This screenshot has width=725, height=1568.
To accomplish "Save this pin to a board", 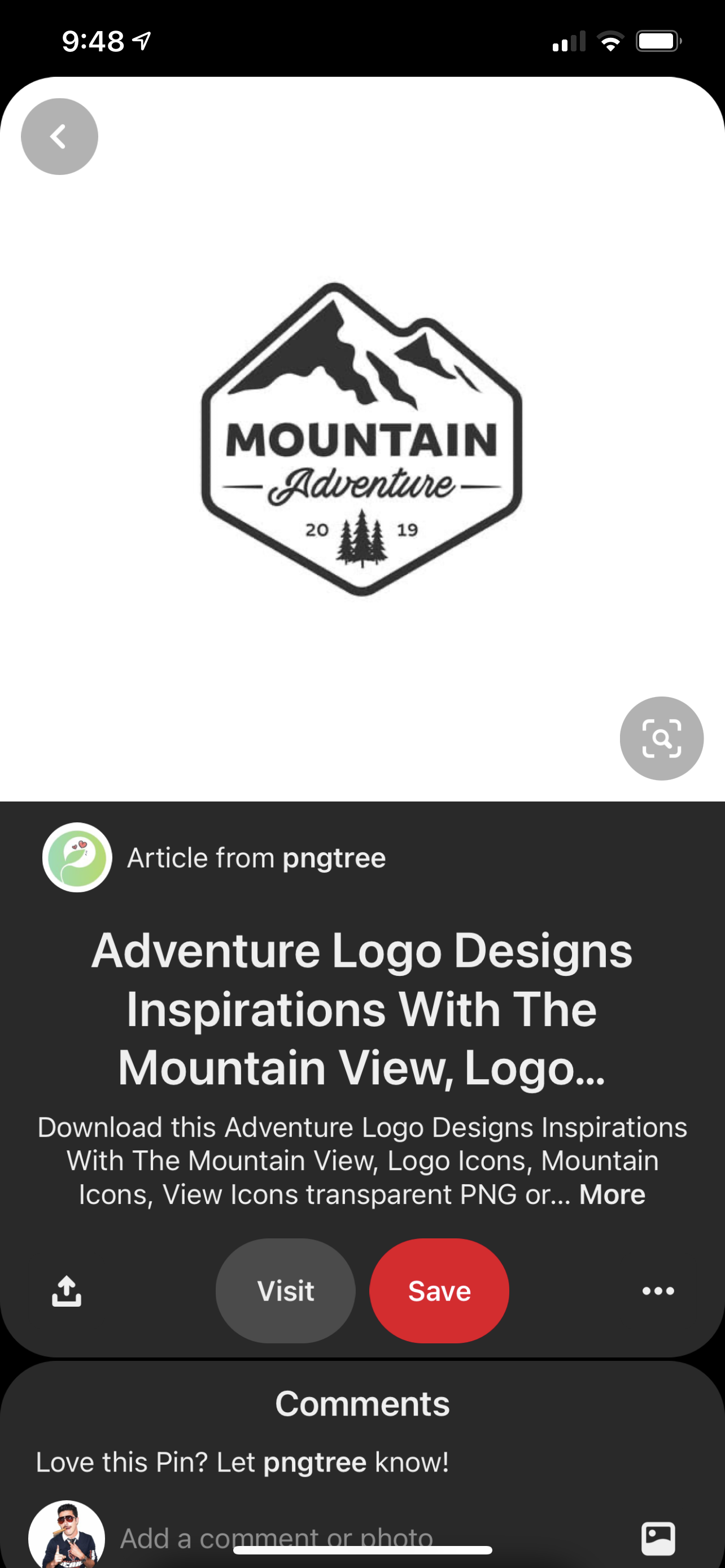I will pyautogui.click(x=439, y=1290).
